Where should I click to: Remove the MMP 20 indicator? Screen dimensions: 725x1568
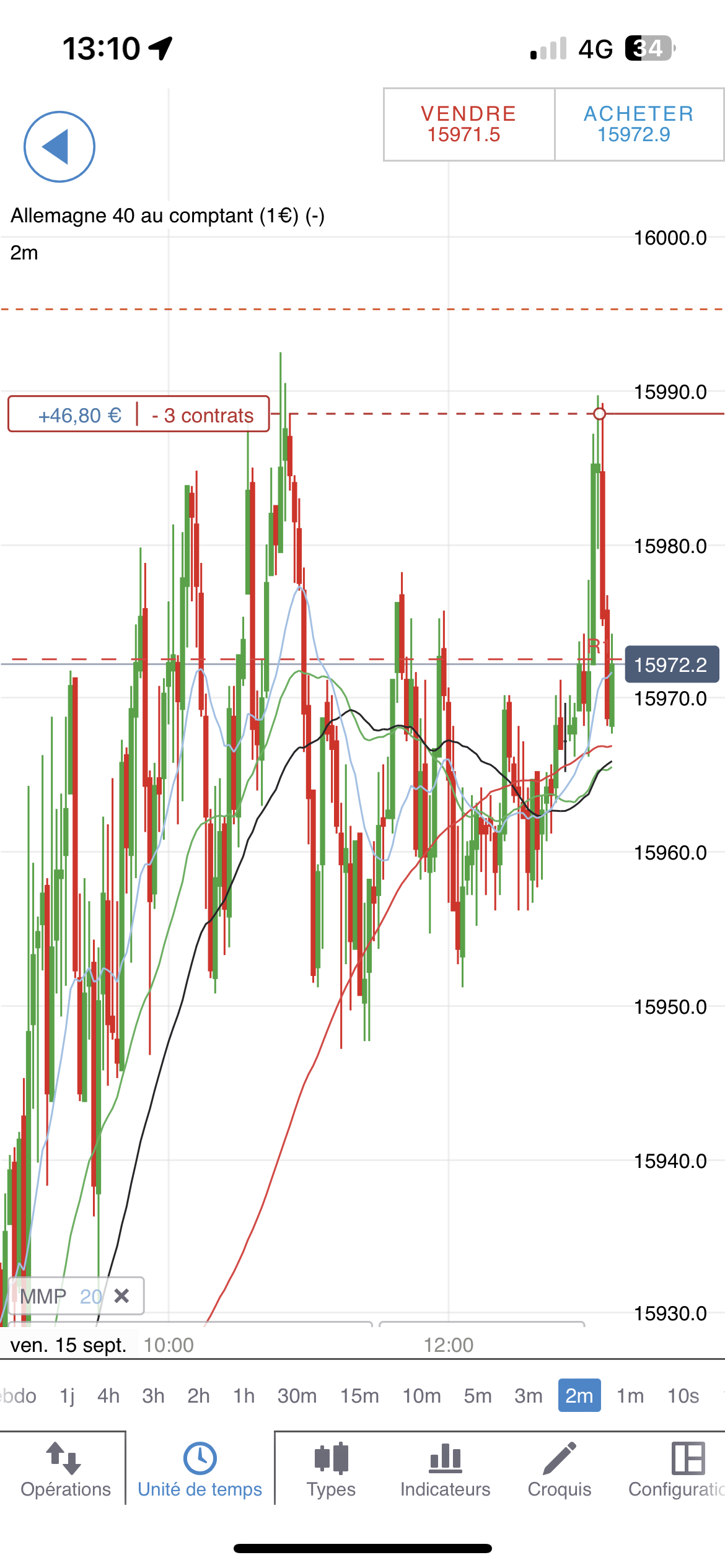tap(122, 1296)
